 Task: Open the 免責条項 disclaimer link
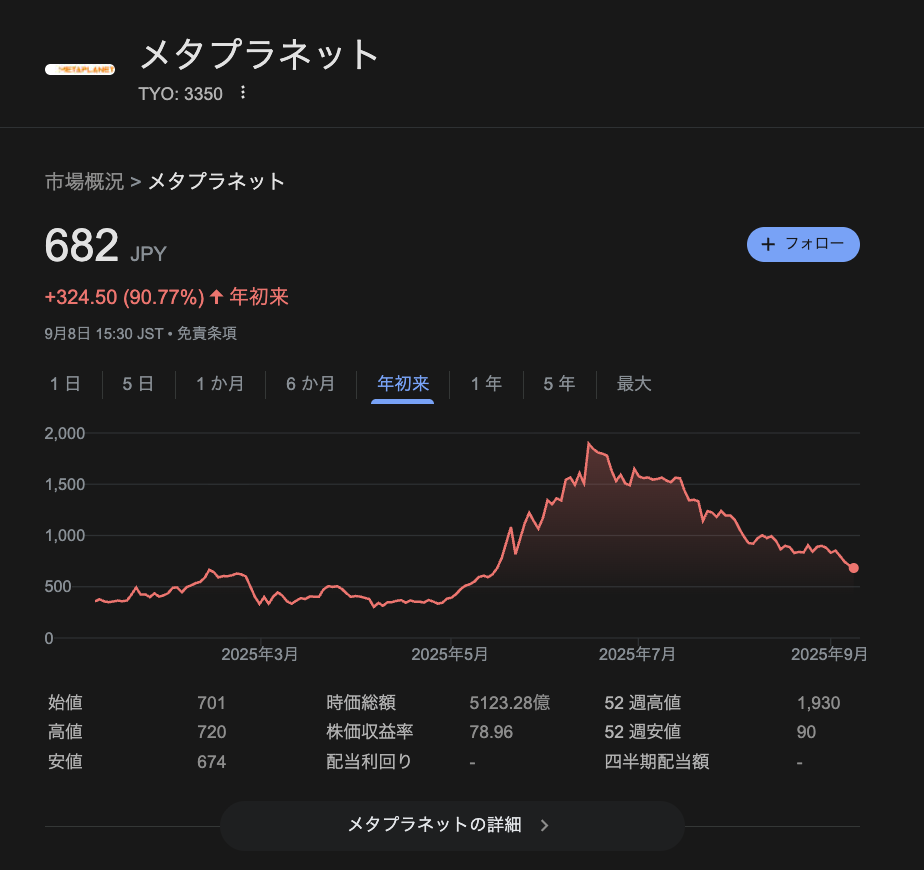(207, 333)
